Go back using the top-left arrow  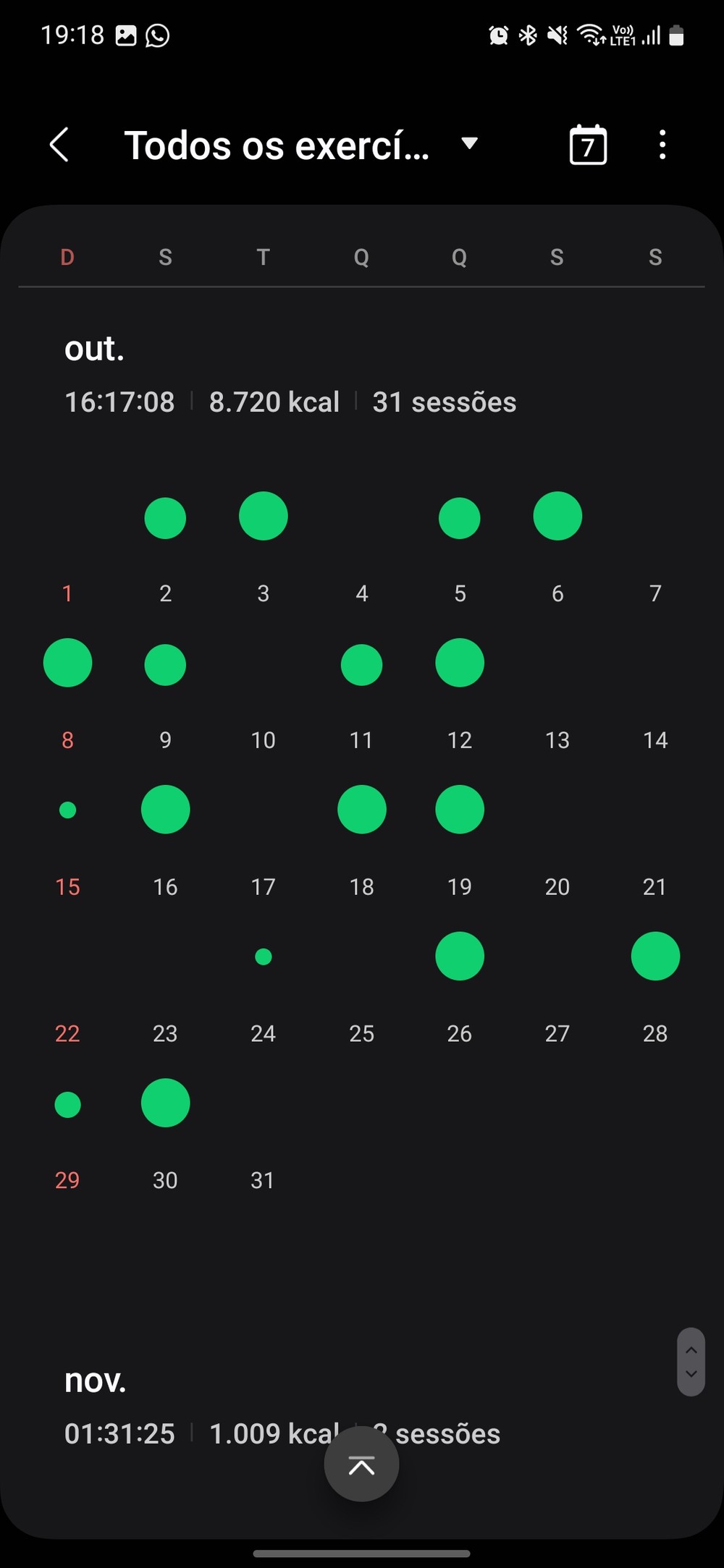click(59, 145)
